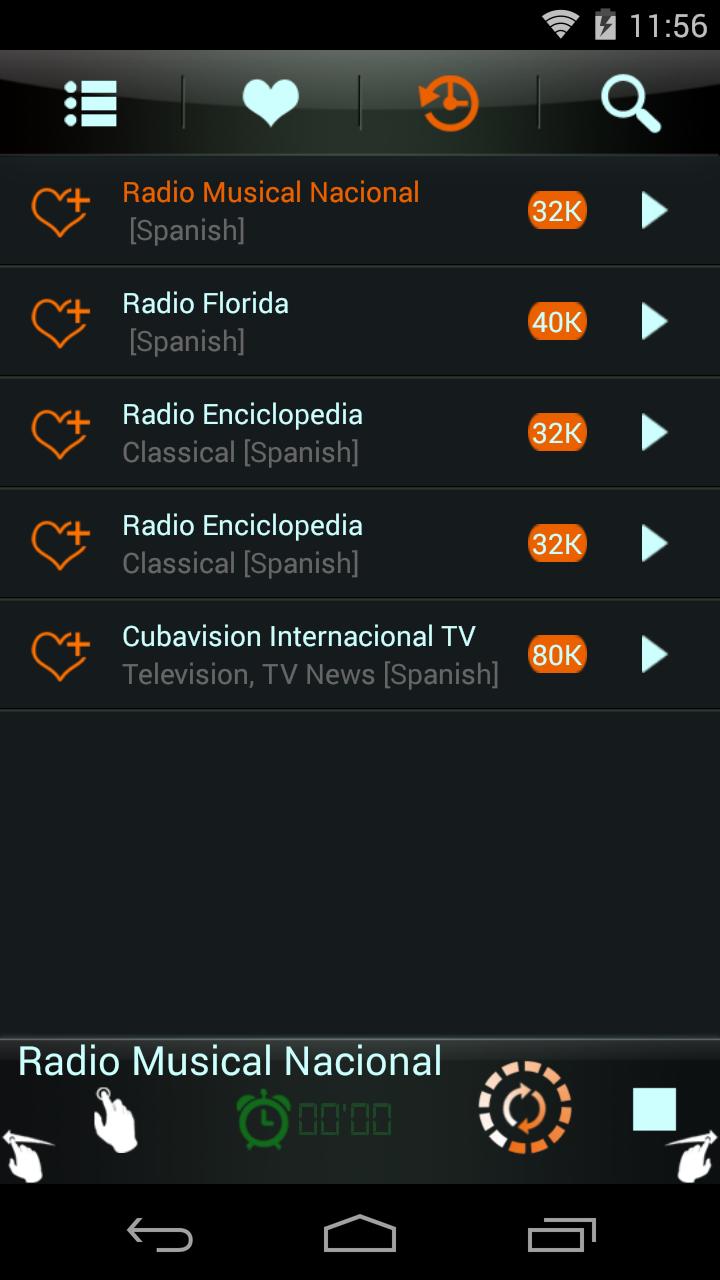Open the Radio Florida row
The image size is (720, 1280).
(360, 322)
